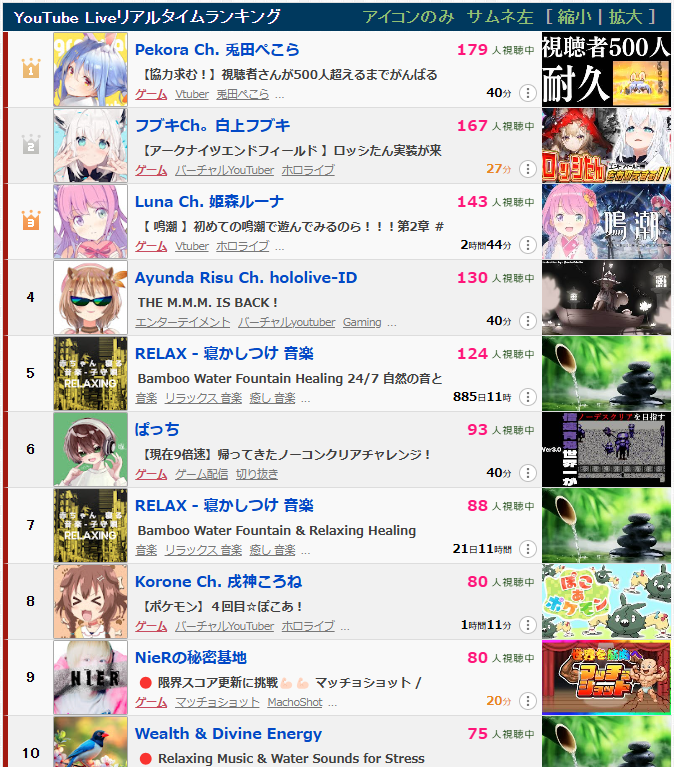The height and width of the screenshot is (767, 674).
Task: Tap the 切り抜き tag under ぱっち
Action: click(257, 474)
